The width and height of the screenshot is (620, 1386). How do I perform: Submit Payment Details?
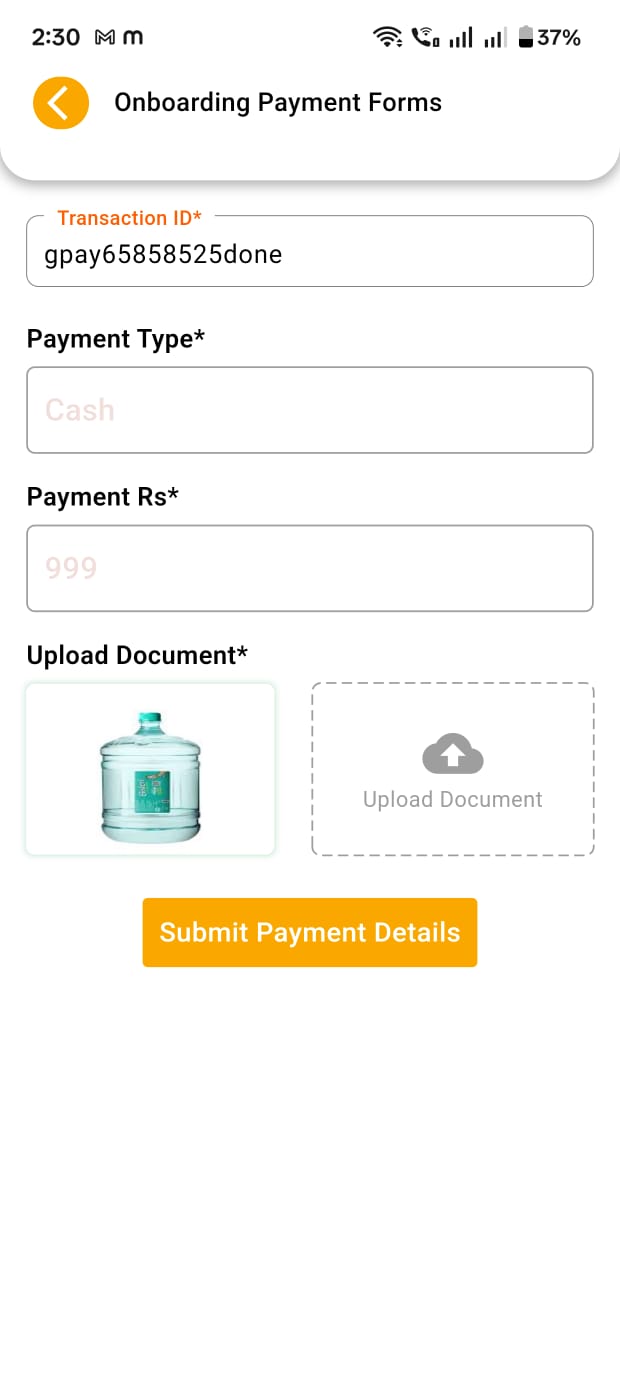[x=309, y=932]
